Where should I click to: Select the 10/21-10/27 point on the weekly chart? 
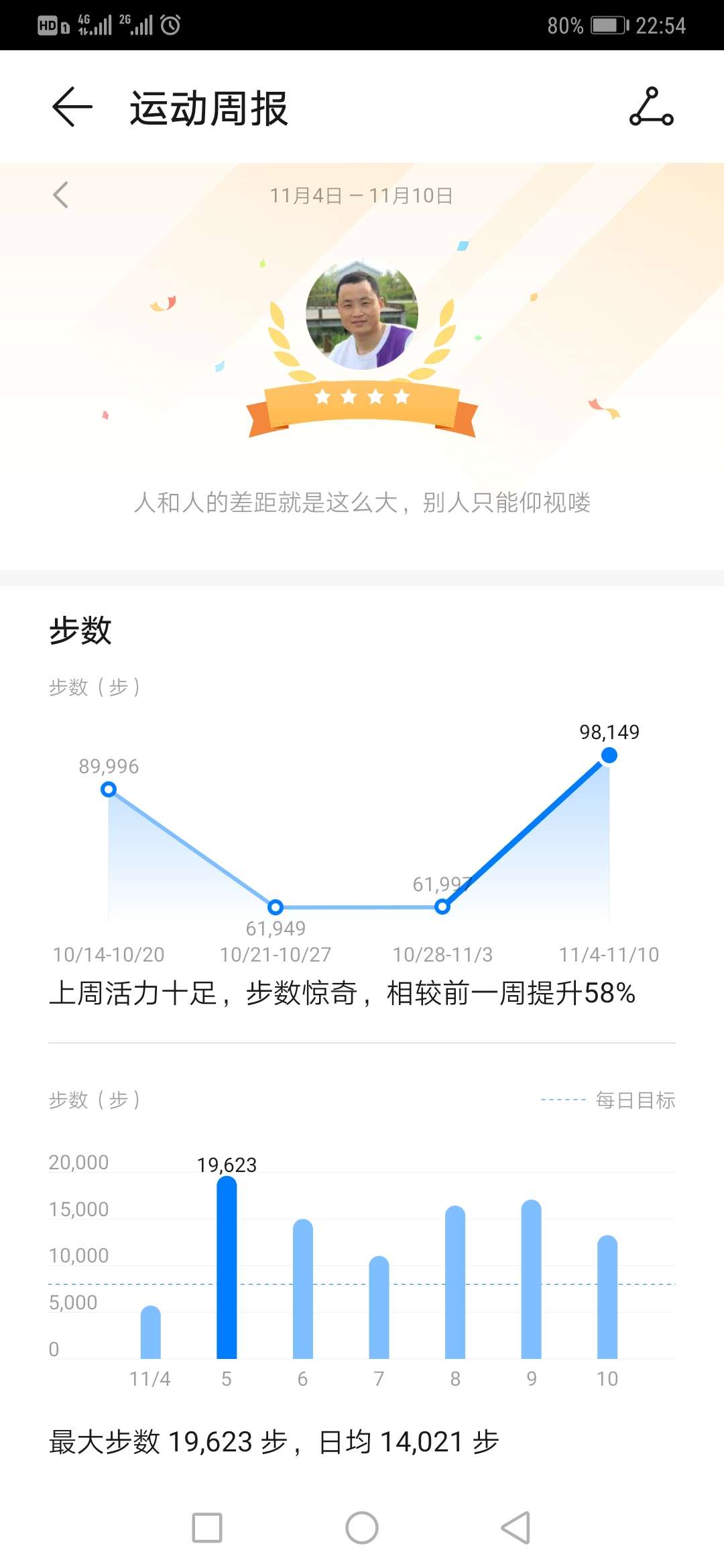pos(276,907)
